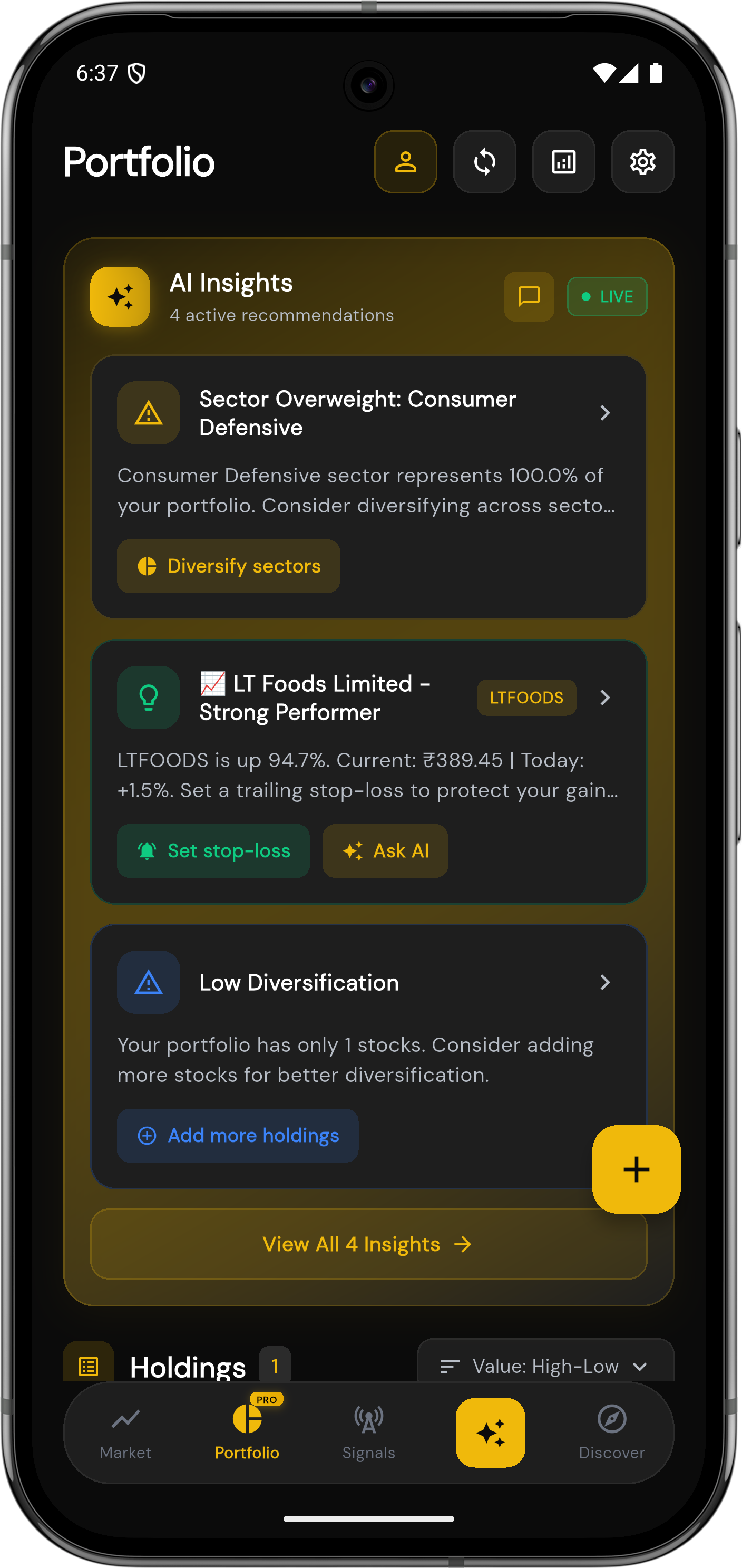Tap the LTFOODS ticker chip
742x1568 pixels.
point(526,698)
